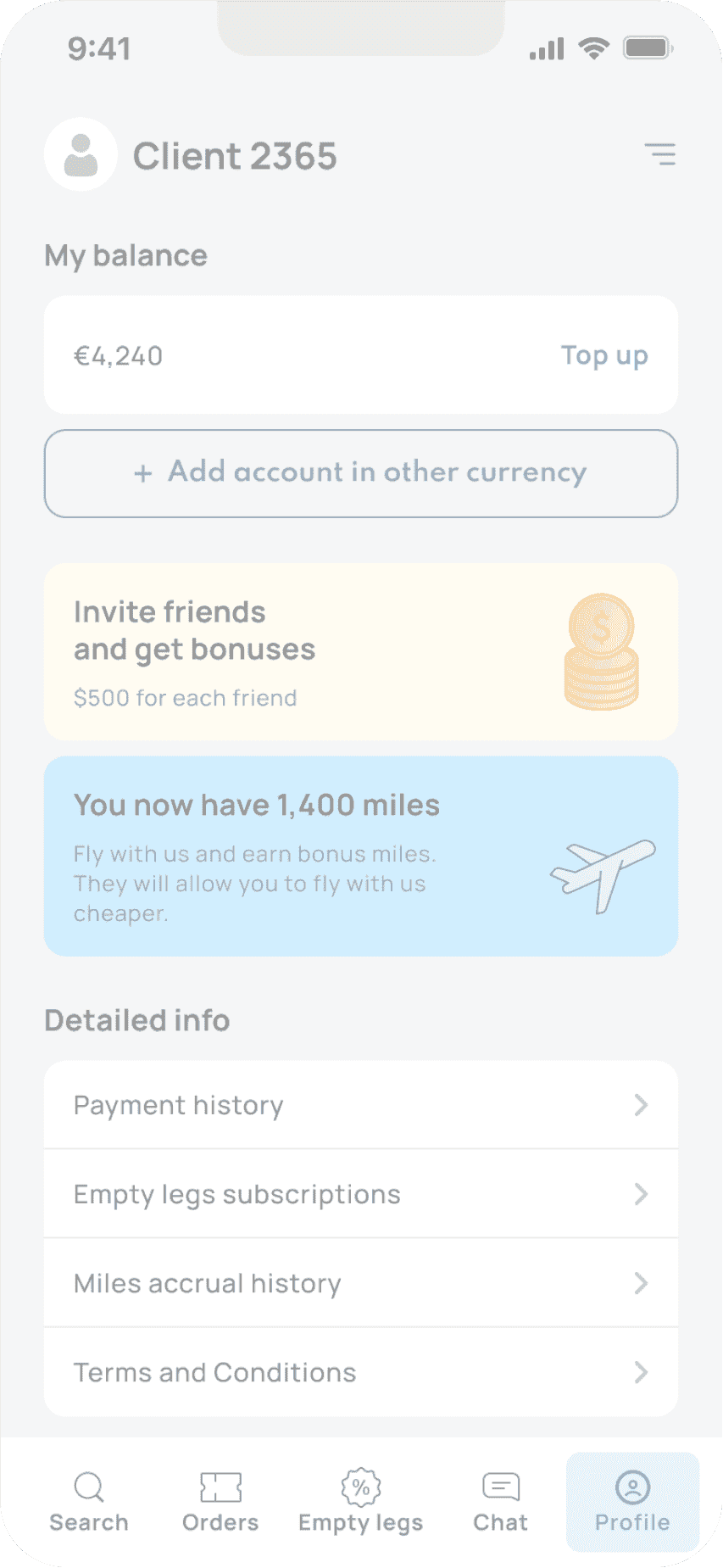Open Empty legs subscriptions chevron
Image resolution: width=723 pixels, height=1568 pixels.
click(642, 1194)
